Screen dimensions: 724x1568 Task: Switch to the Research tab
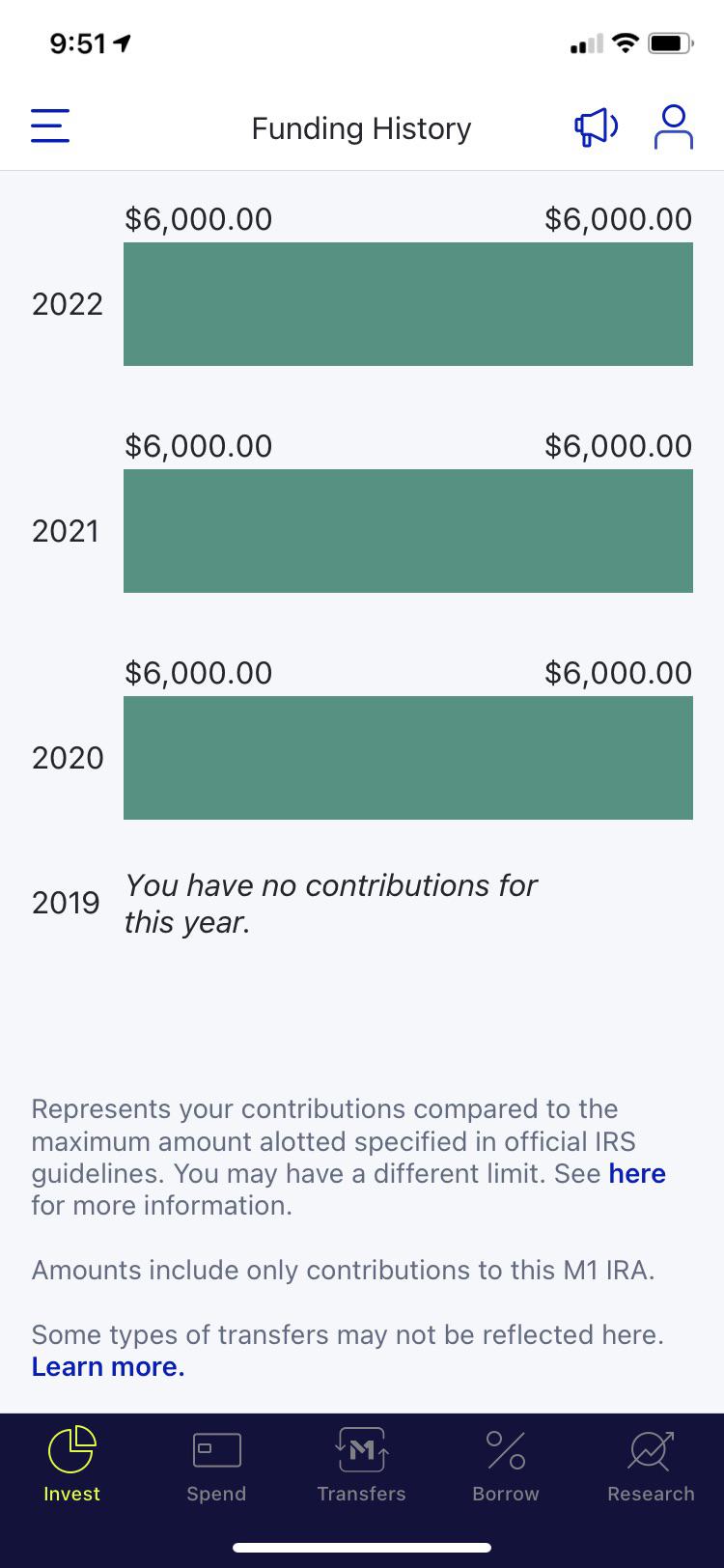coord(650,1468)
